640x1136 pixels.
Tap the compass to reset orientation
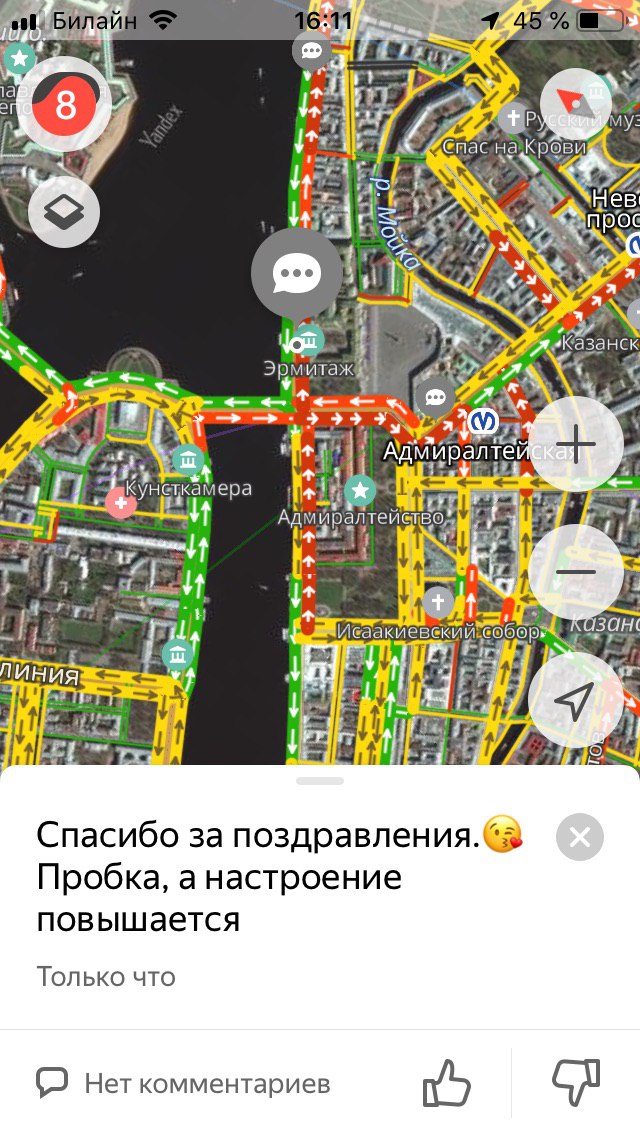(575, 100)
